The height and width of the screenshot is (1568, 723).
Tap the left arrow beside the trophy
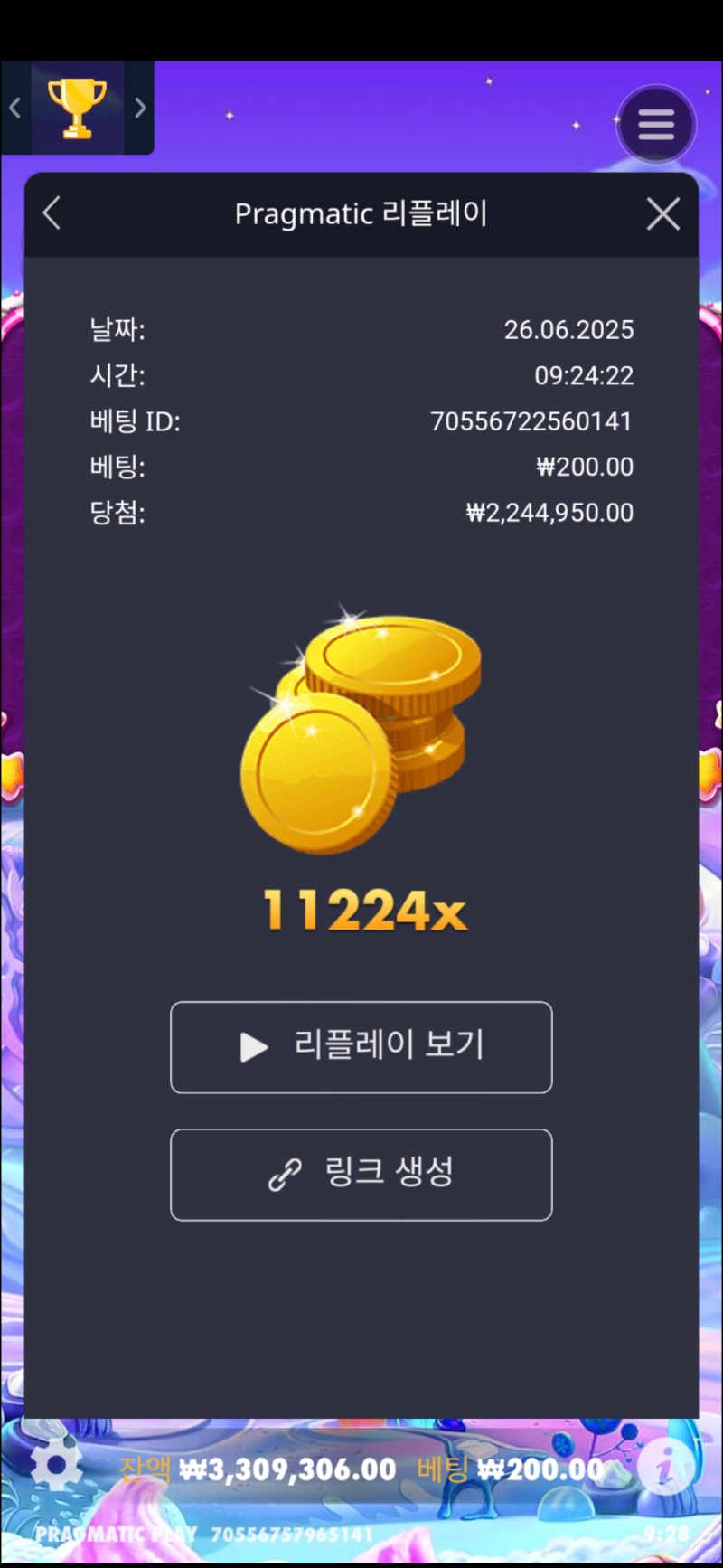point(14,109)
